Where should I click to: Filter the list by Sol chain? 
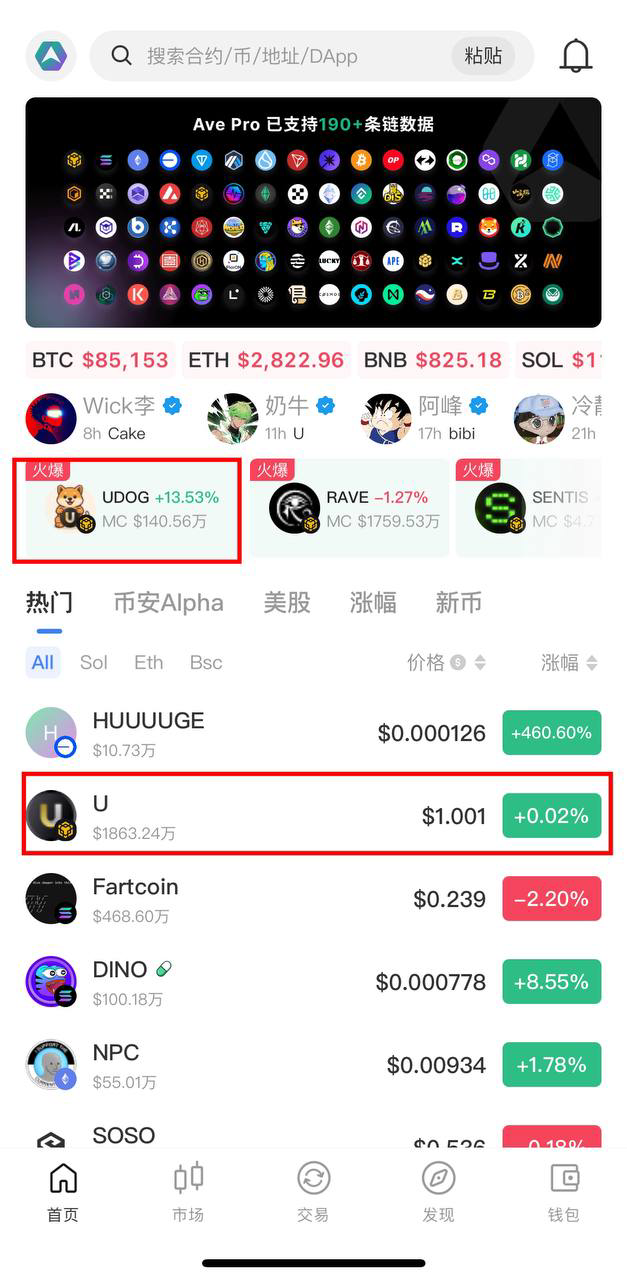[94, 662]
